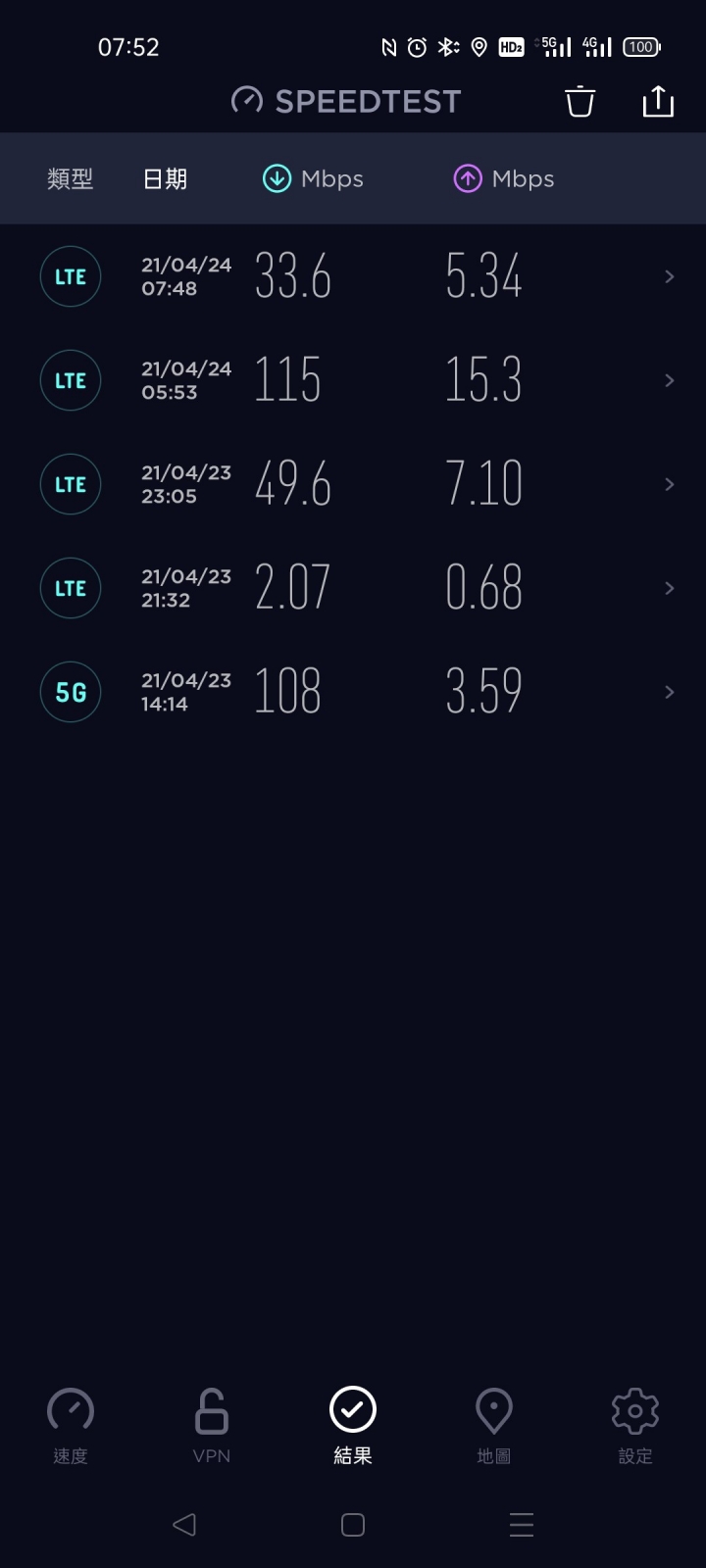Open the 地圖 tab
Viewport: 706px width, 1568px height.
pos(494,1426)
